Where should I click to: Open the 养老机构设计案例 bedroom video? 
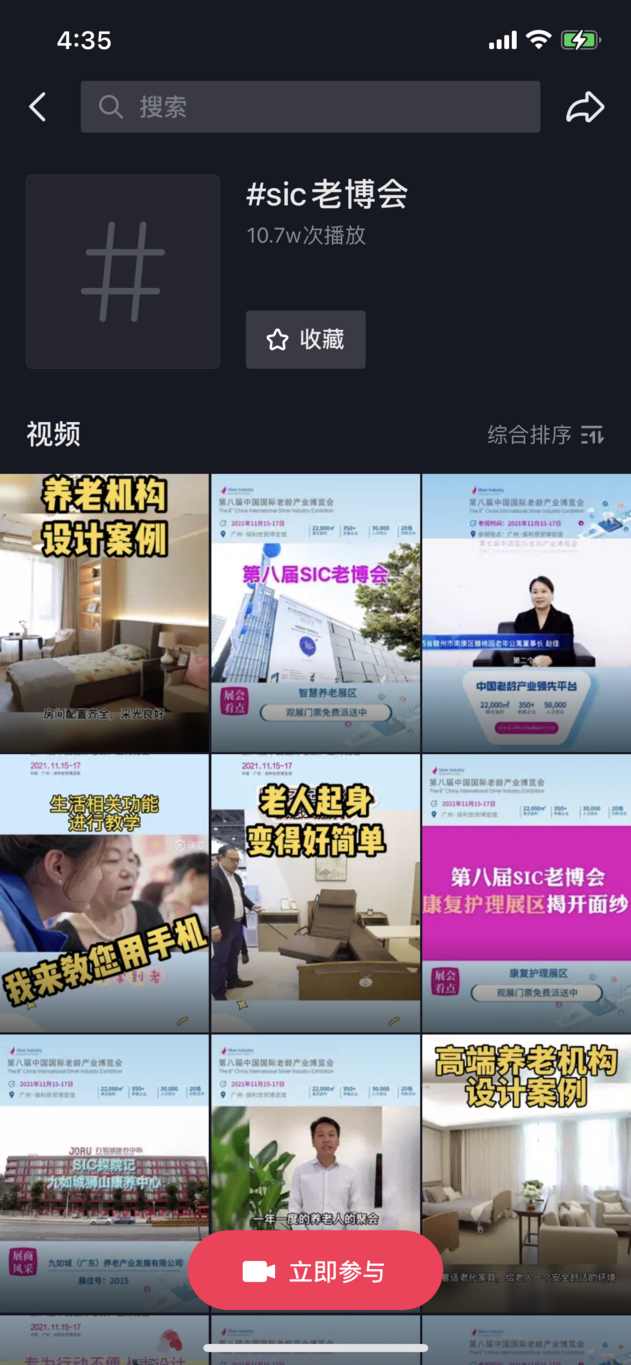click(104, 613)
